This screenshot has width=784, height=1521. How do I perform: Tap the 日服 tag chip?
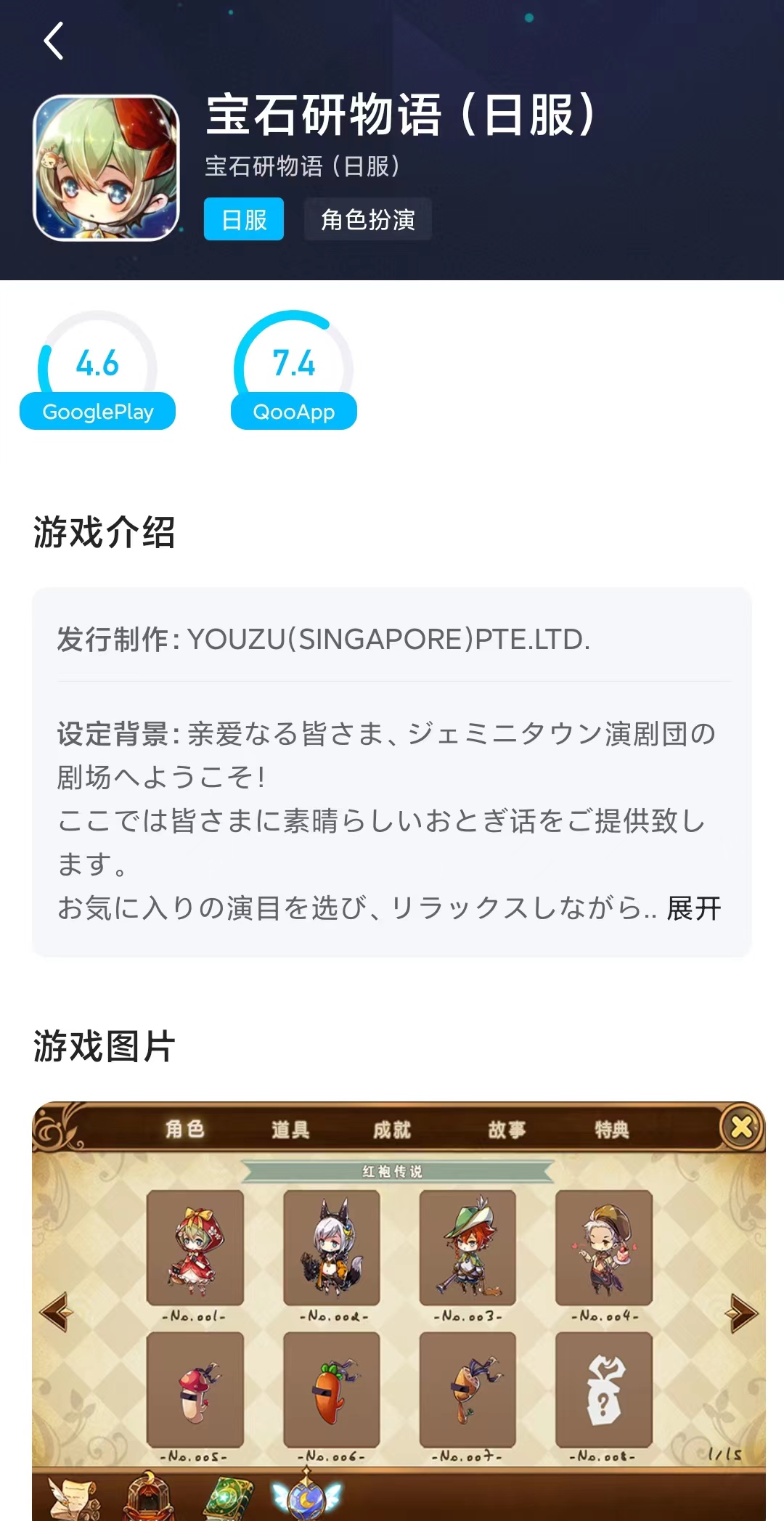tap(244, 219)
